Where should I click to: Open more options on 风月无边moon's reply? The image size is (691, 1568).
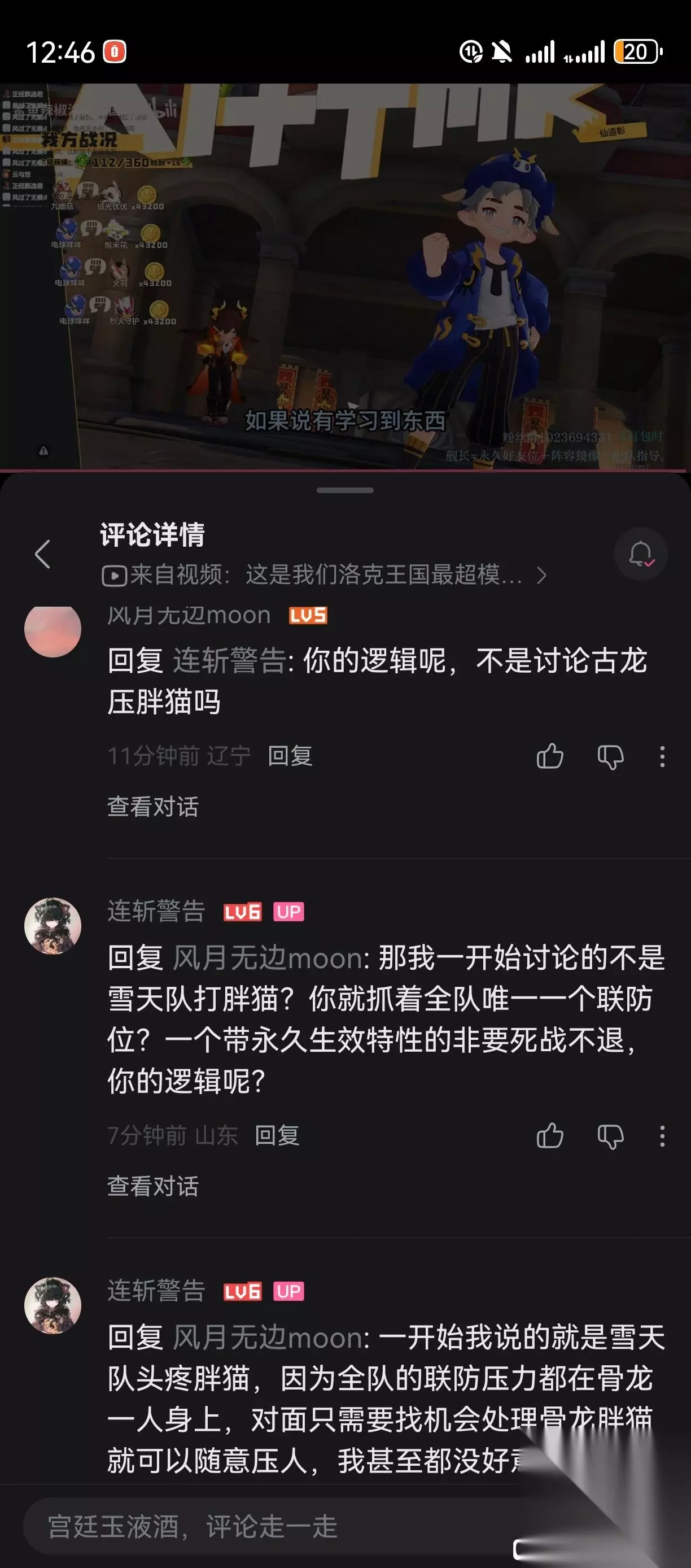tap(662, 757)
